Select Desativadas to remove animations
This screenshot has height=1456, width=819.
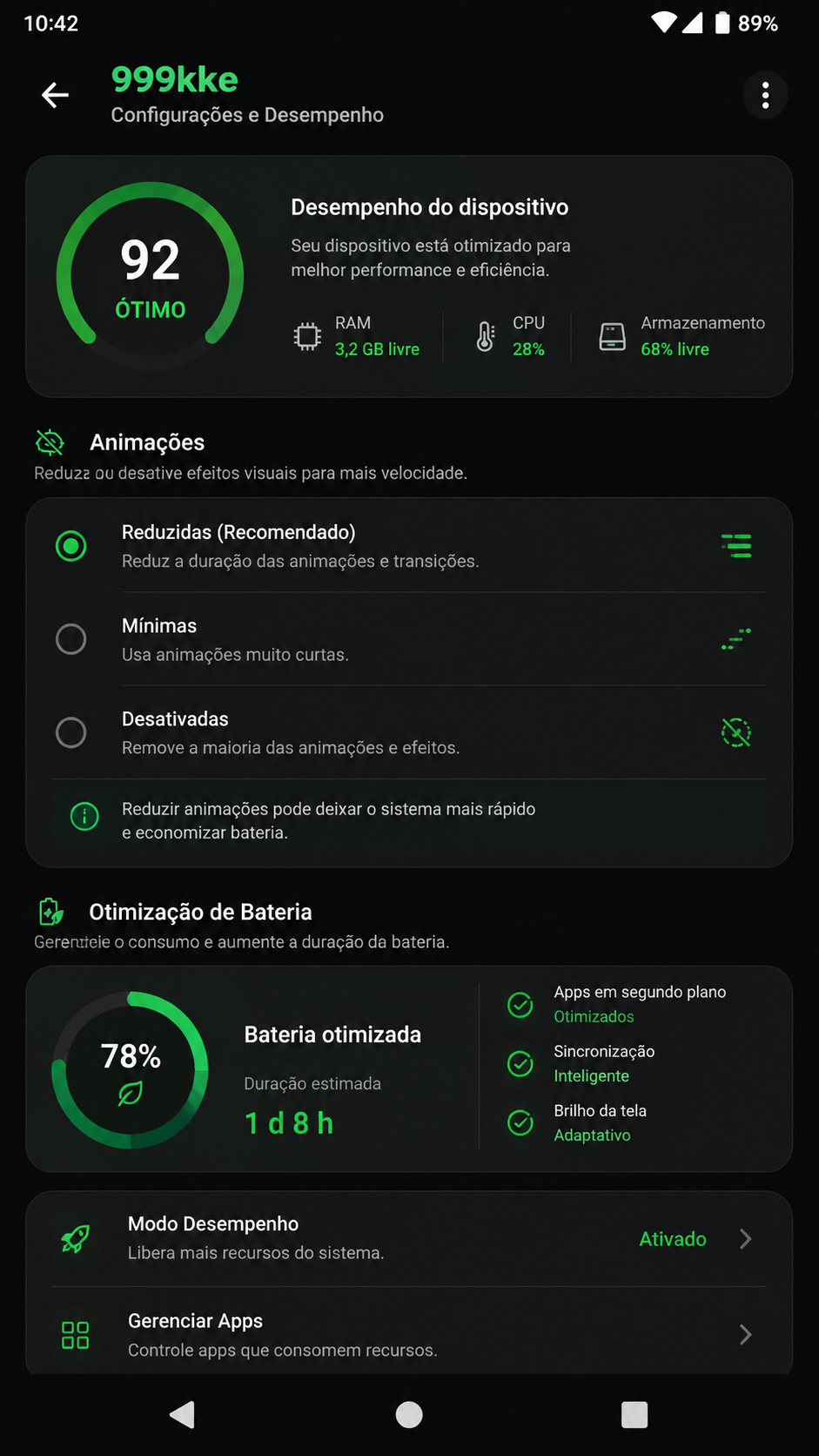tap(409, 732)
